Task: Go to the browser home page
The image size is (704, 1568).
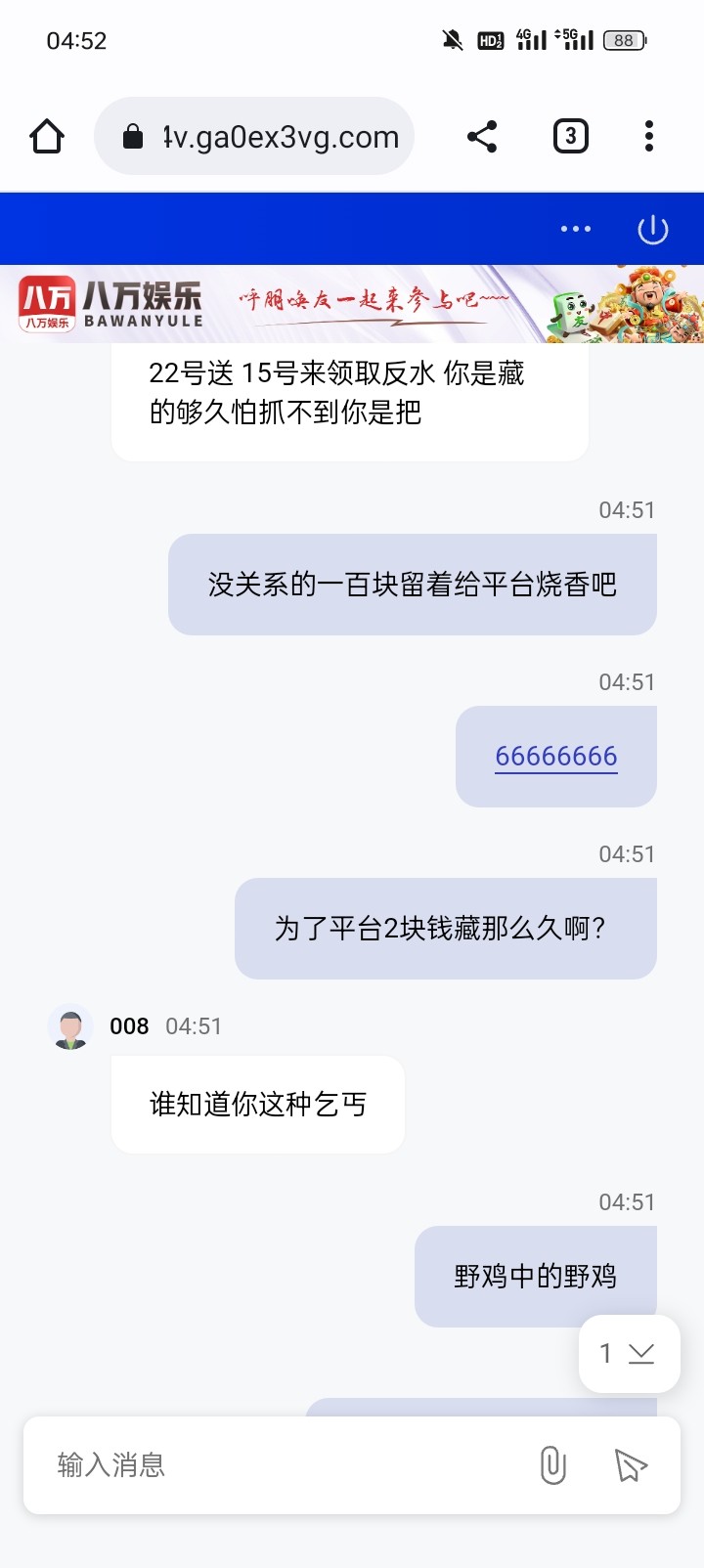Action: [47, 136]
